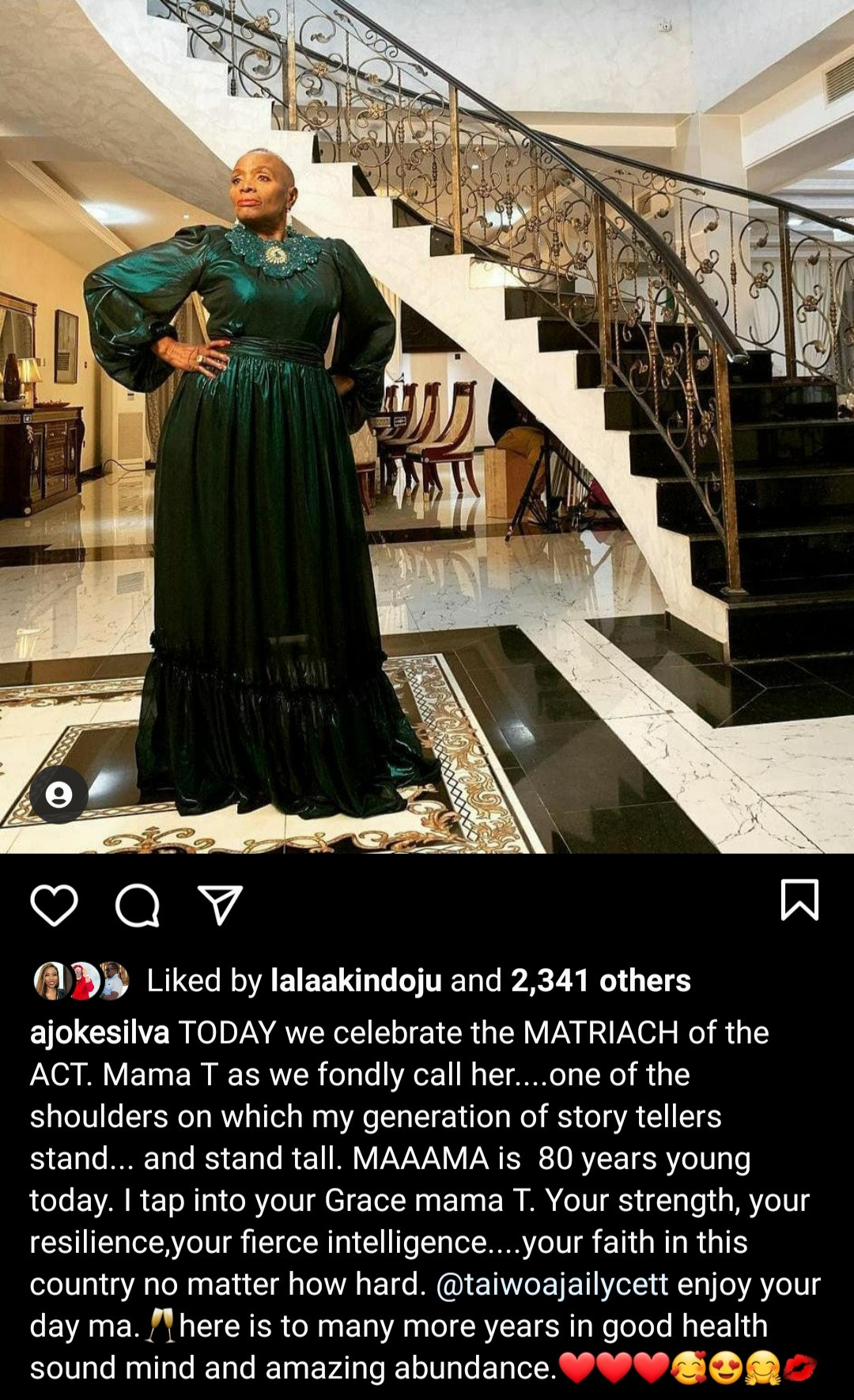Open lalaakindoju's profile from the likes line
854x1400 pixels.
coord(356,980)
